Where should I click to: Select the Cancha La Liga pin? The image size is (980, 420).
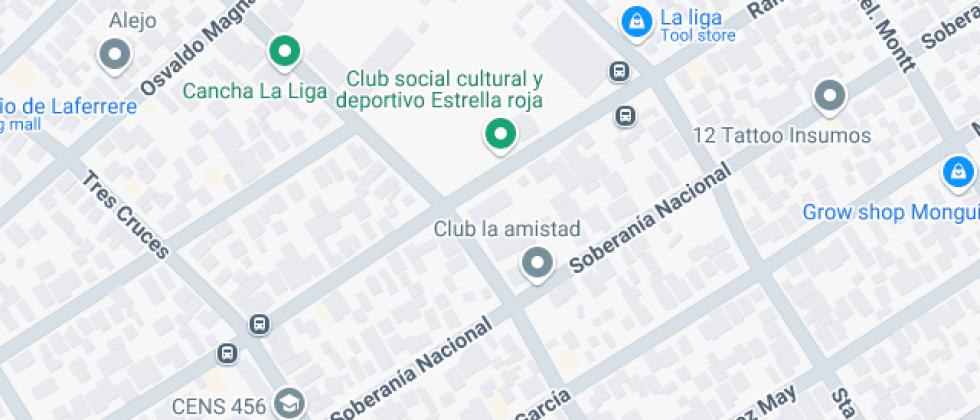point(285,51)
